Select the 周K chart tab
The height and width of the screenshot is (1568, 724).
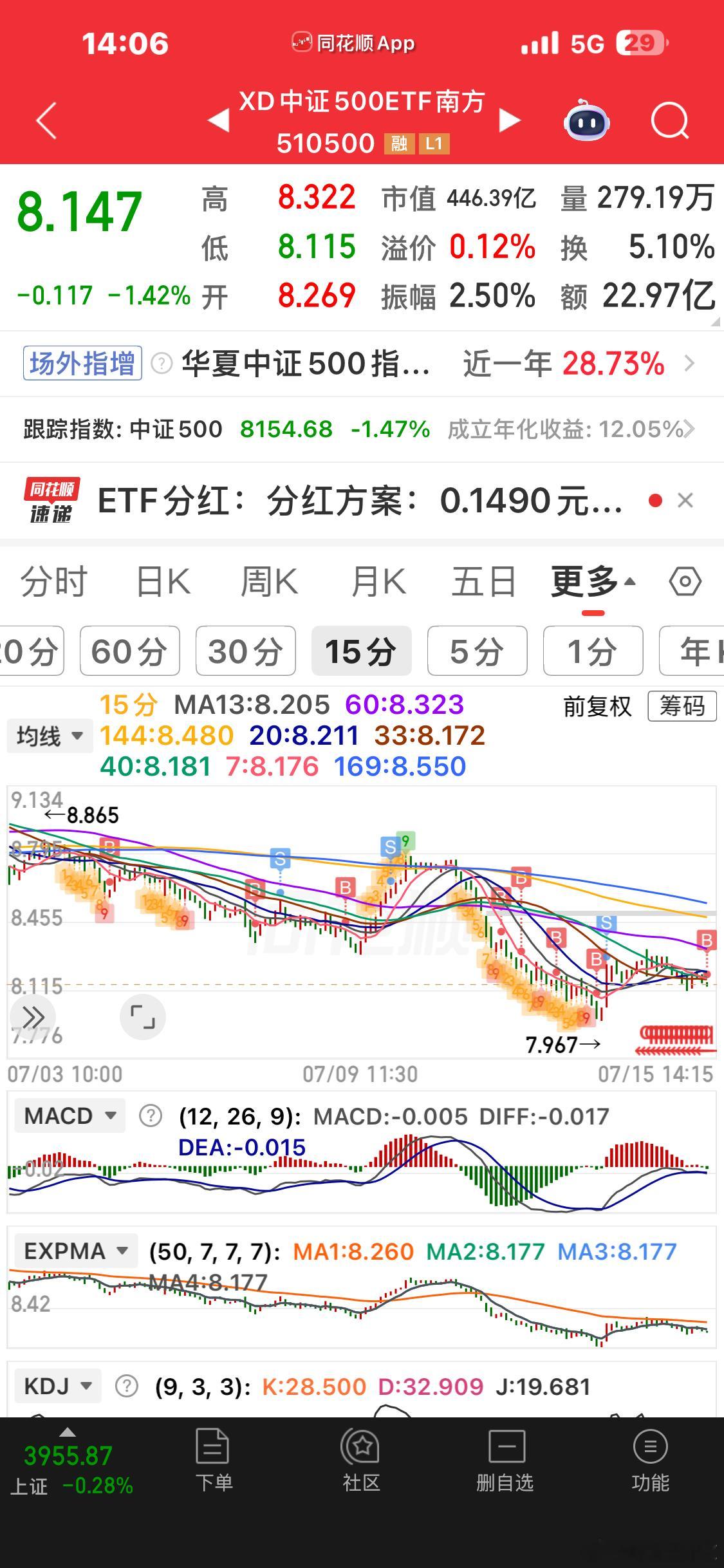tap(269, 582)
